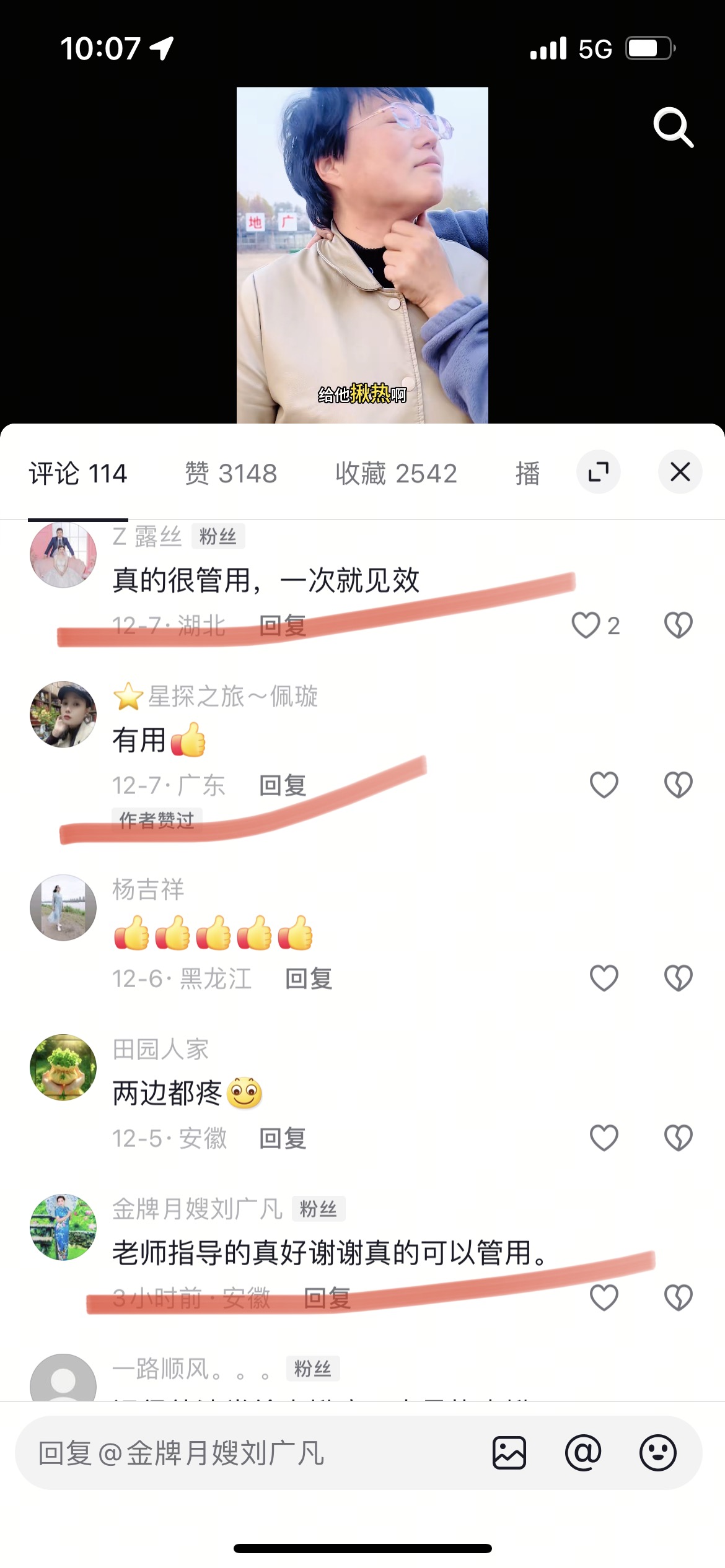Reply to 田园人家's comment

(x=283, y=1138)
